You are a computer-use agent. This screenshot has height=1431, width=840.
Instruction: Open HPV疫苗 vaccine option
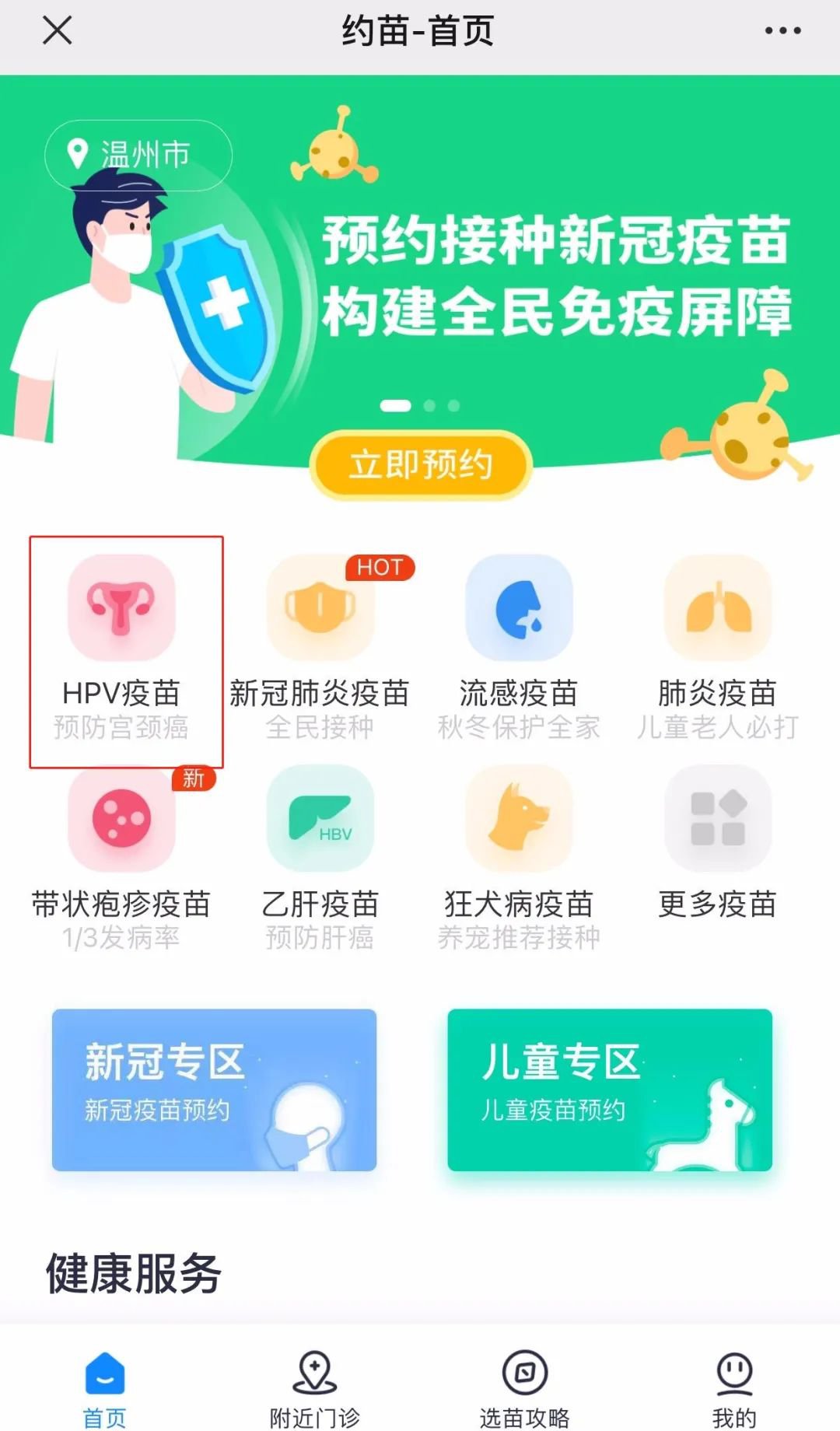tap(122, 646)
